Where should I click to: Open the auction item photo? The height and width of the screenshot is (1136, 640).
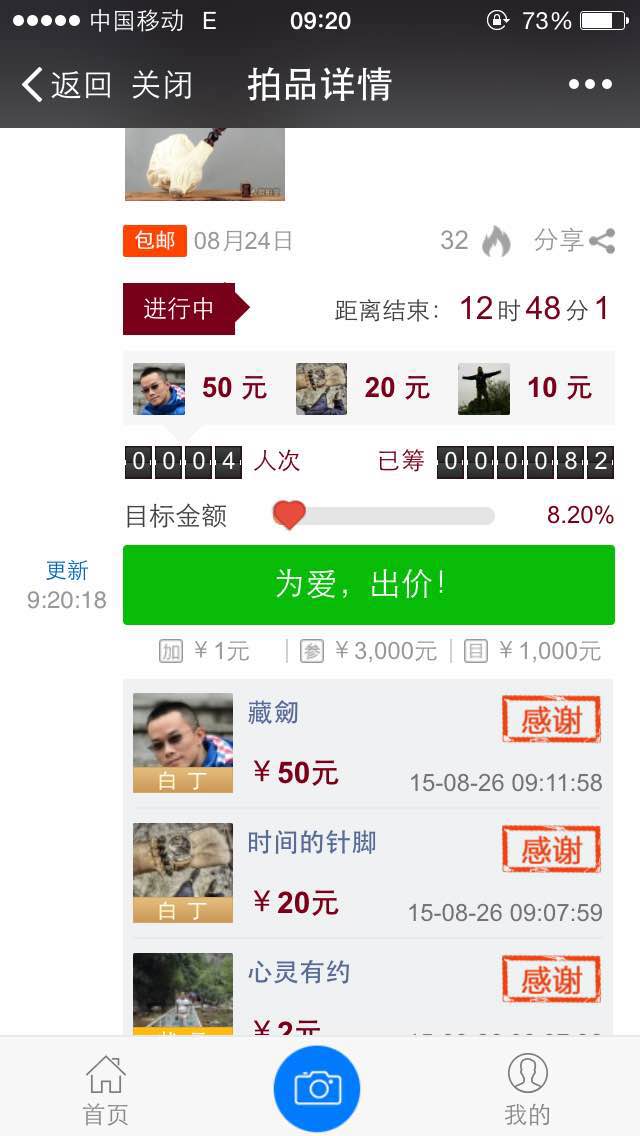pyautogui.click(x=205, y=164)
